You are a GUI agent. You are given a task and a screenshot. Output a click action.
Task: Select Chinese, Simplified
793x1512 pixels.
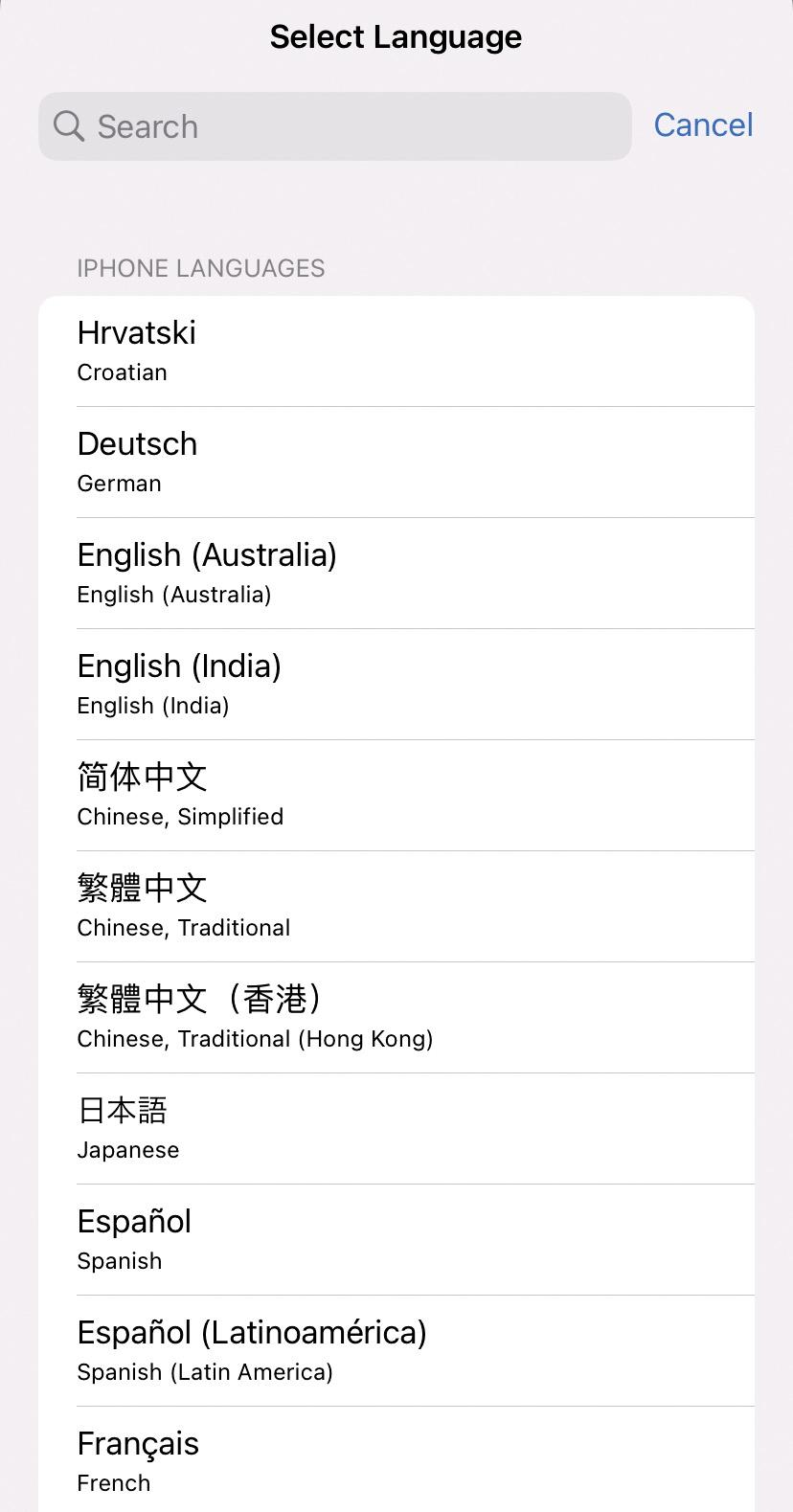point(396,796)
